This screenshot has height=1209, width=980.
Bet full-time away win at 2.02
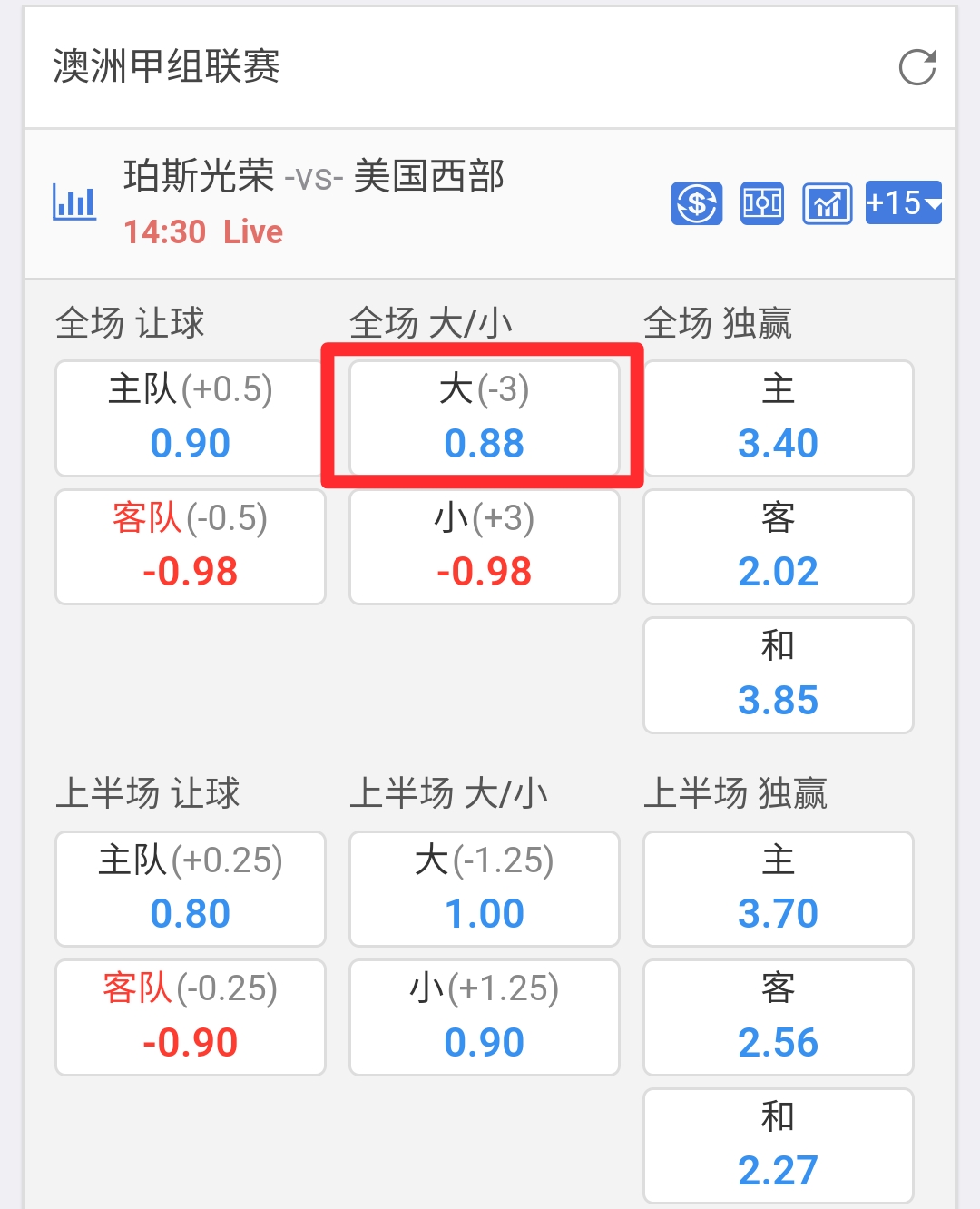tap(778, 546)
